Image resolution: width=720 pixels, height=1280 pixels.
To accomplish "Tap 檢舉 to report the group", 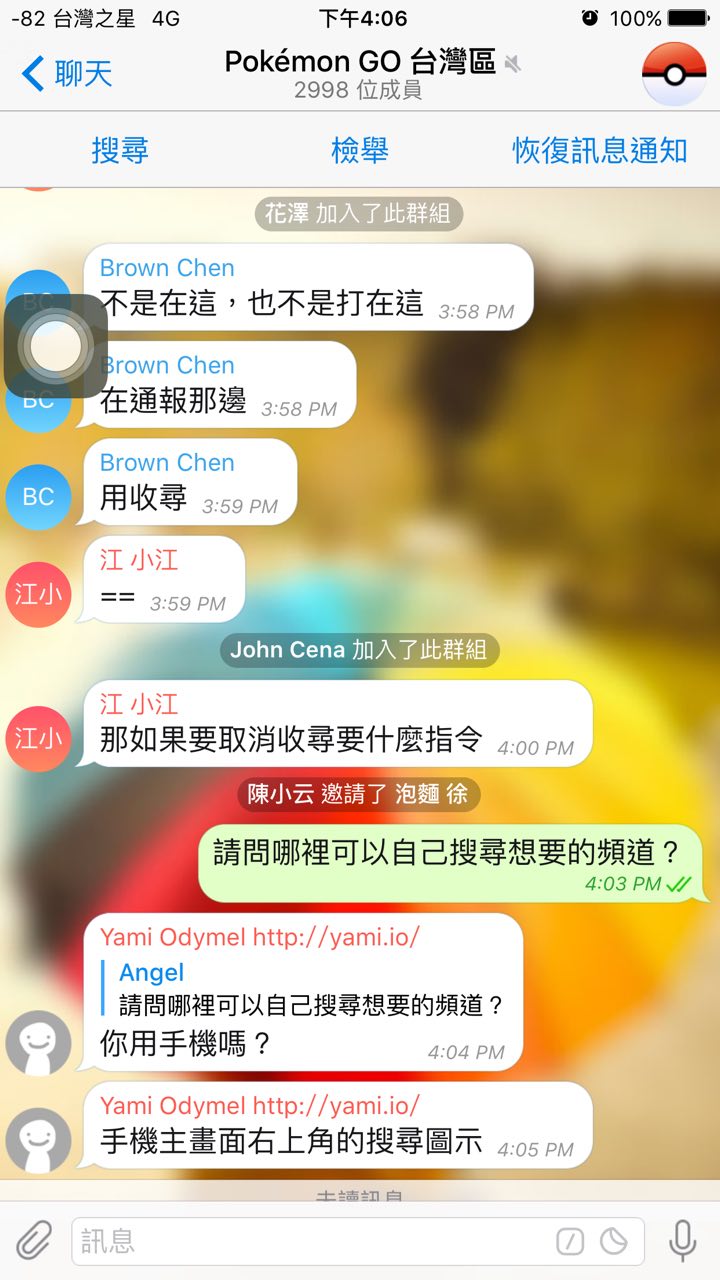I will coord(360,150).
